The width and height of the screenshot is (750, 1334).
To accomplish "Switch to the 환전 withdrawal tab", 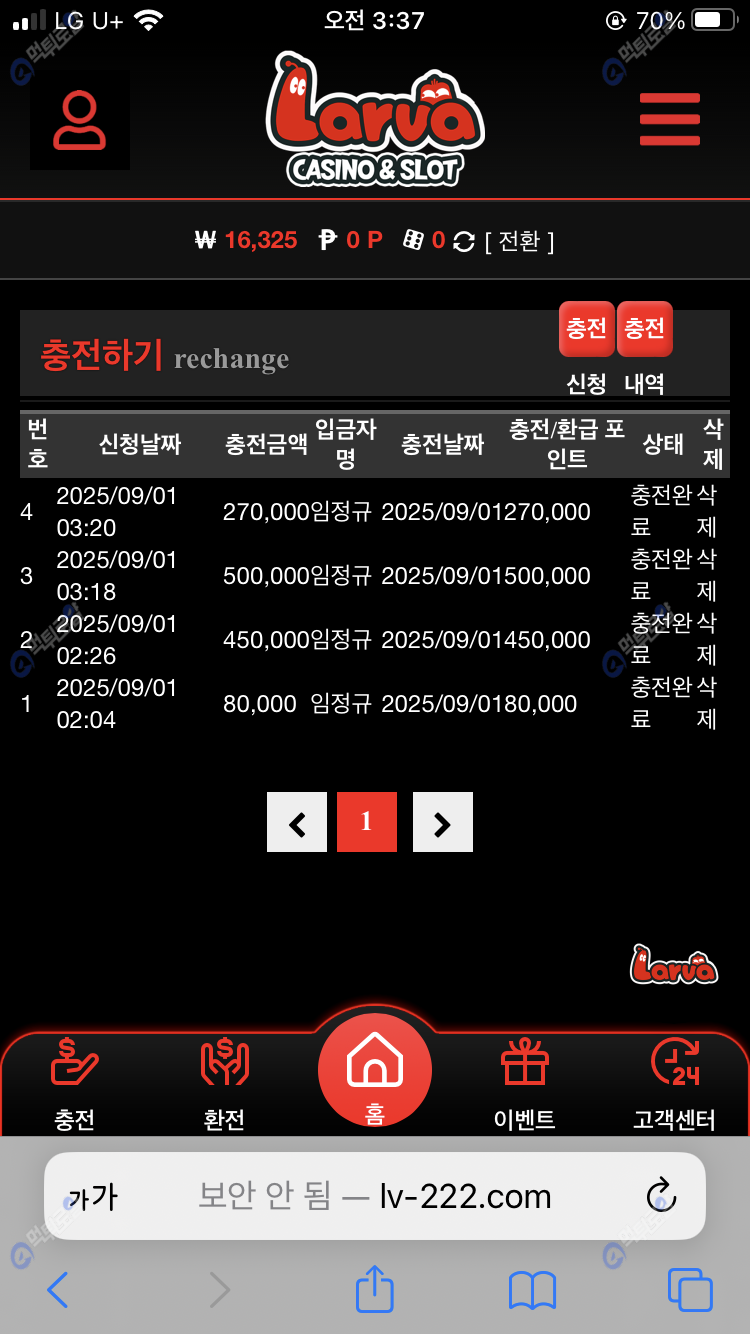I will (224, 1084).
